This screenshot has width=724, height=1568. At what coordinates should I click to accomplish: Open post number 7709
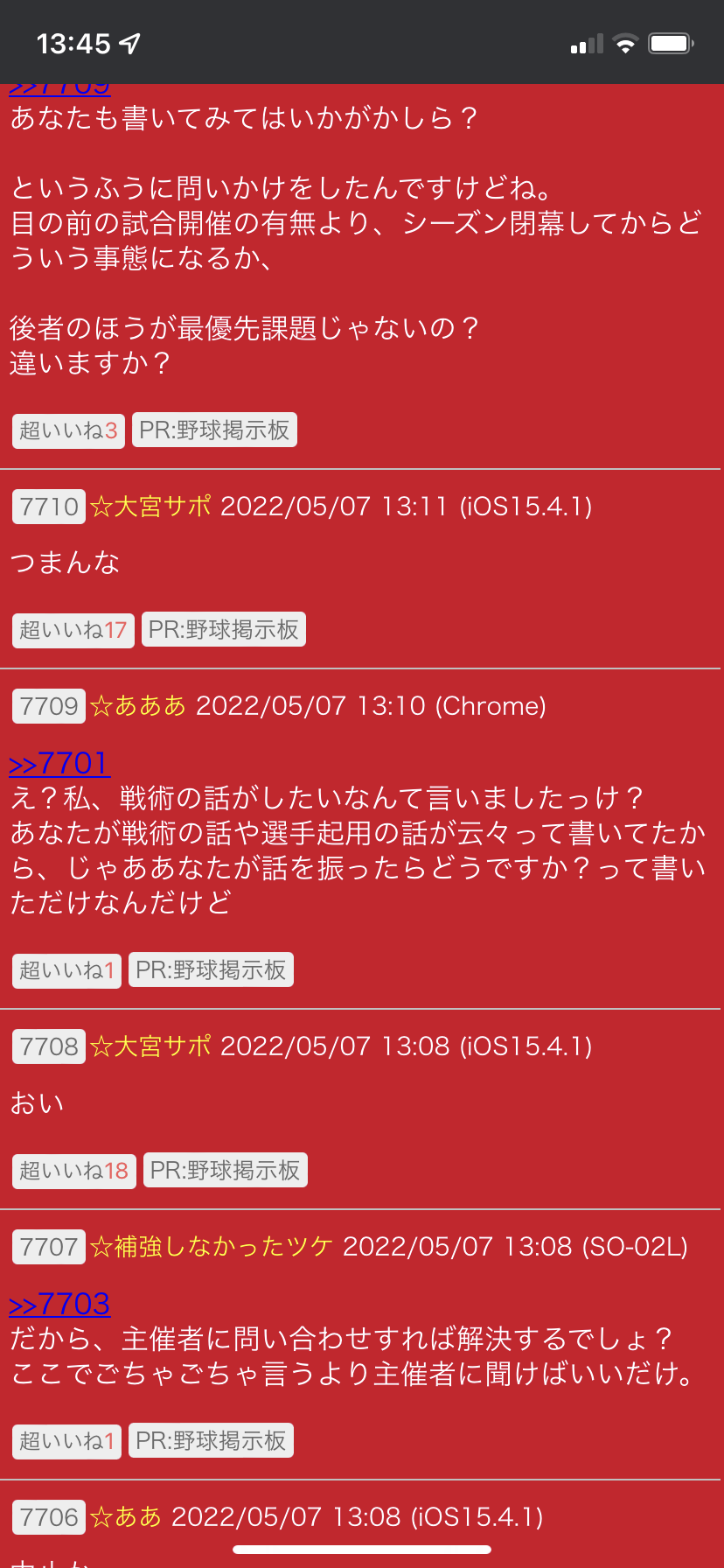pos(49,706)
